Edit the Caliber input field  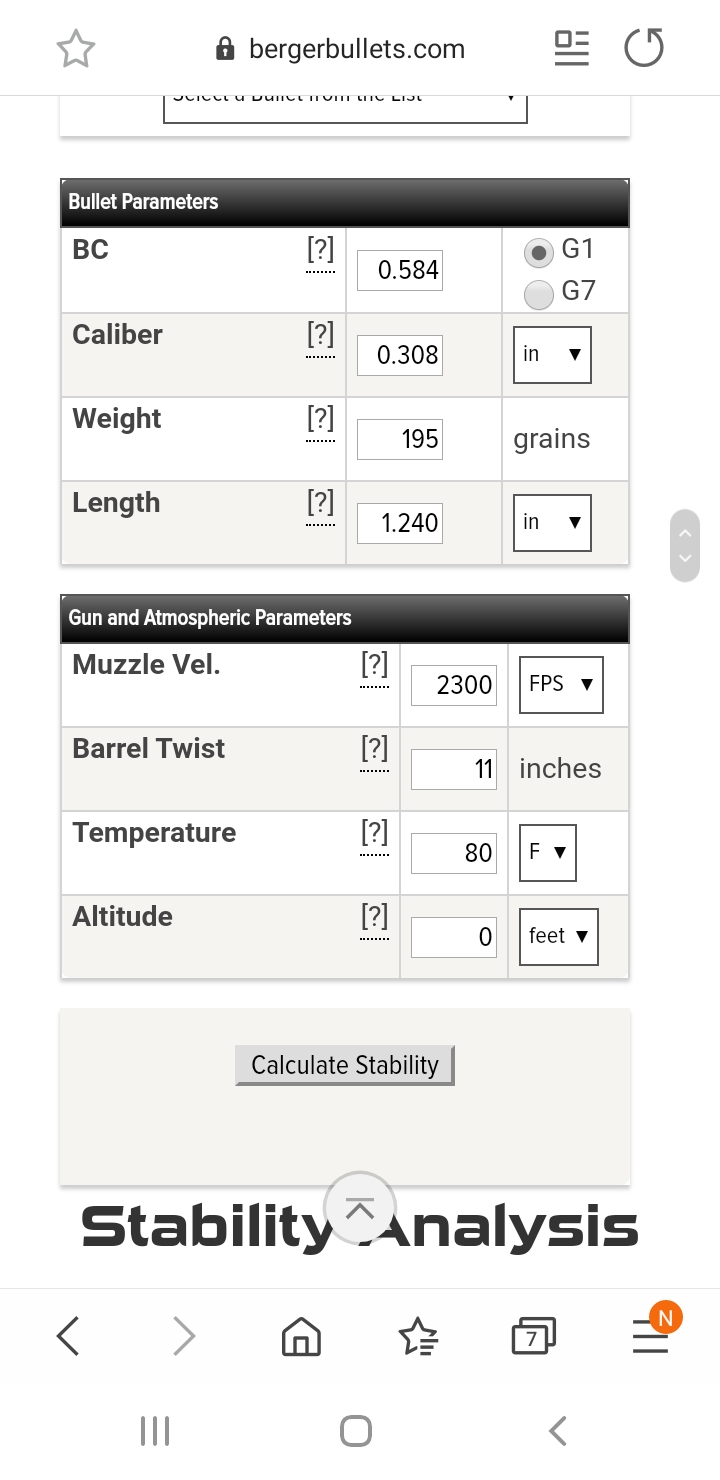(399, 354)
